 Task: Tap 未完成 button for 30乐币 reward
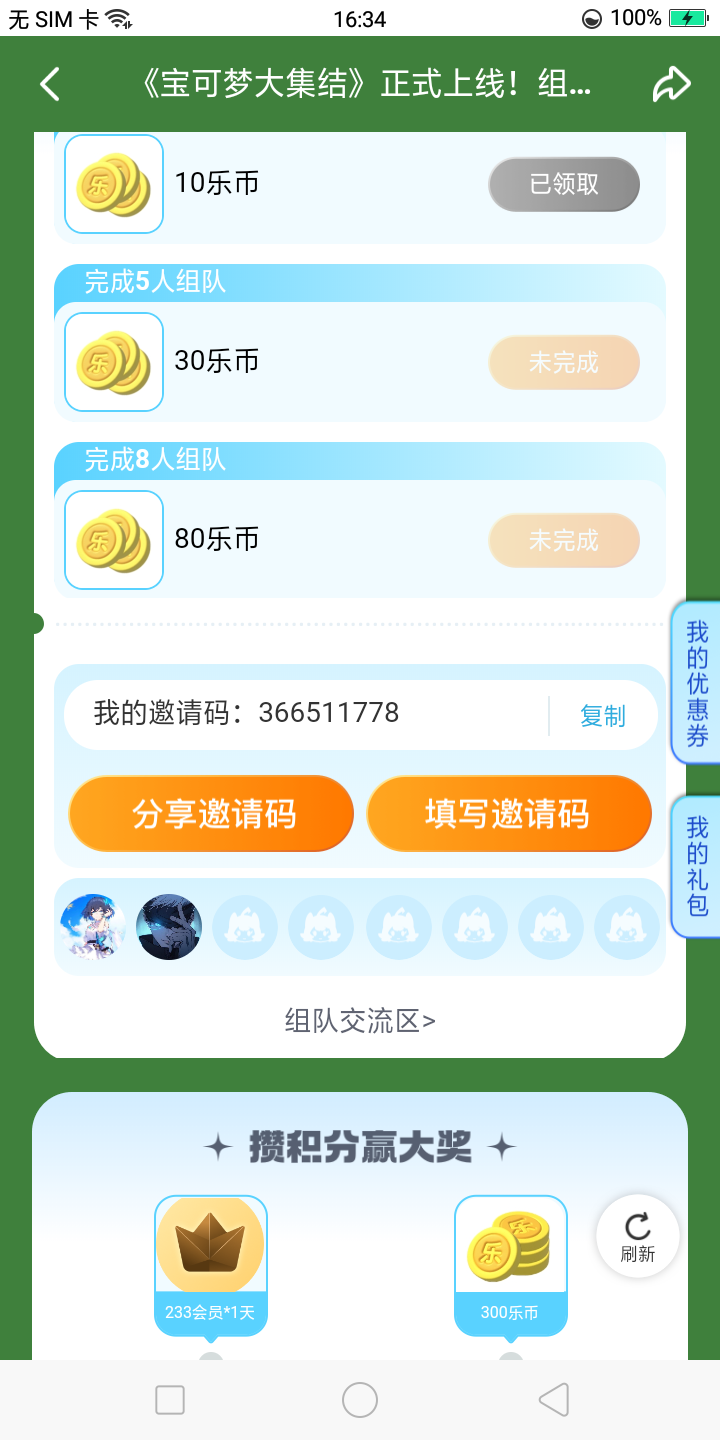(564, 362)
